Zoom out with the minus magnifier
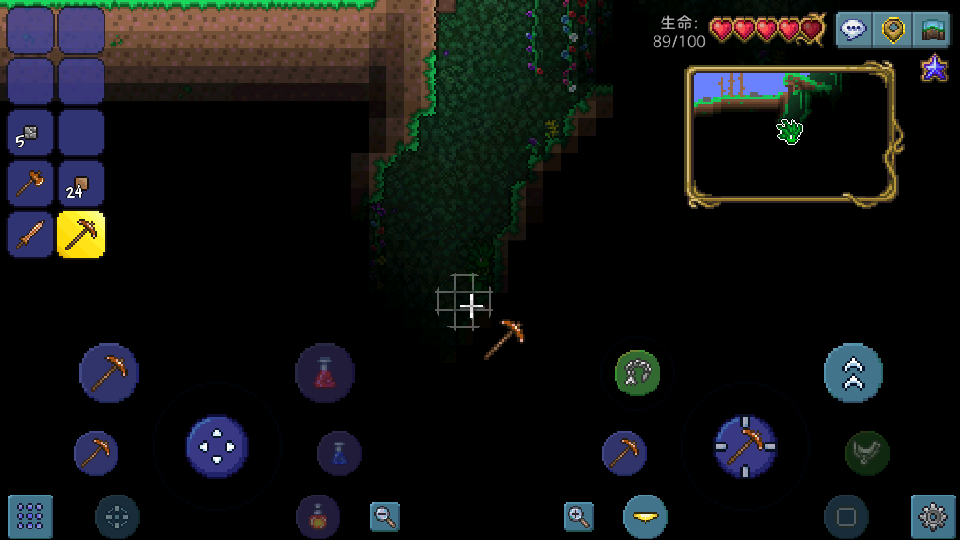The image size is (960, 540). pyautogui.click(x=385, y=516)
